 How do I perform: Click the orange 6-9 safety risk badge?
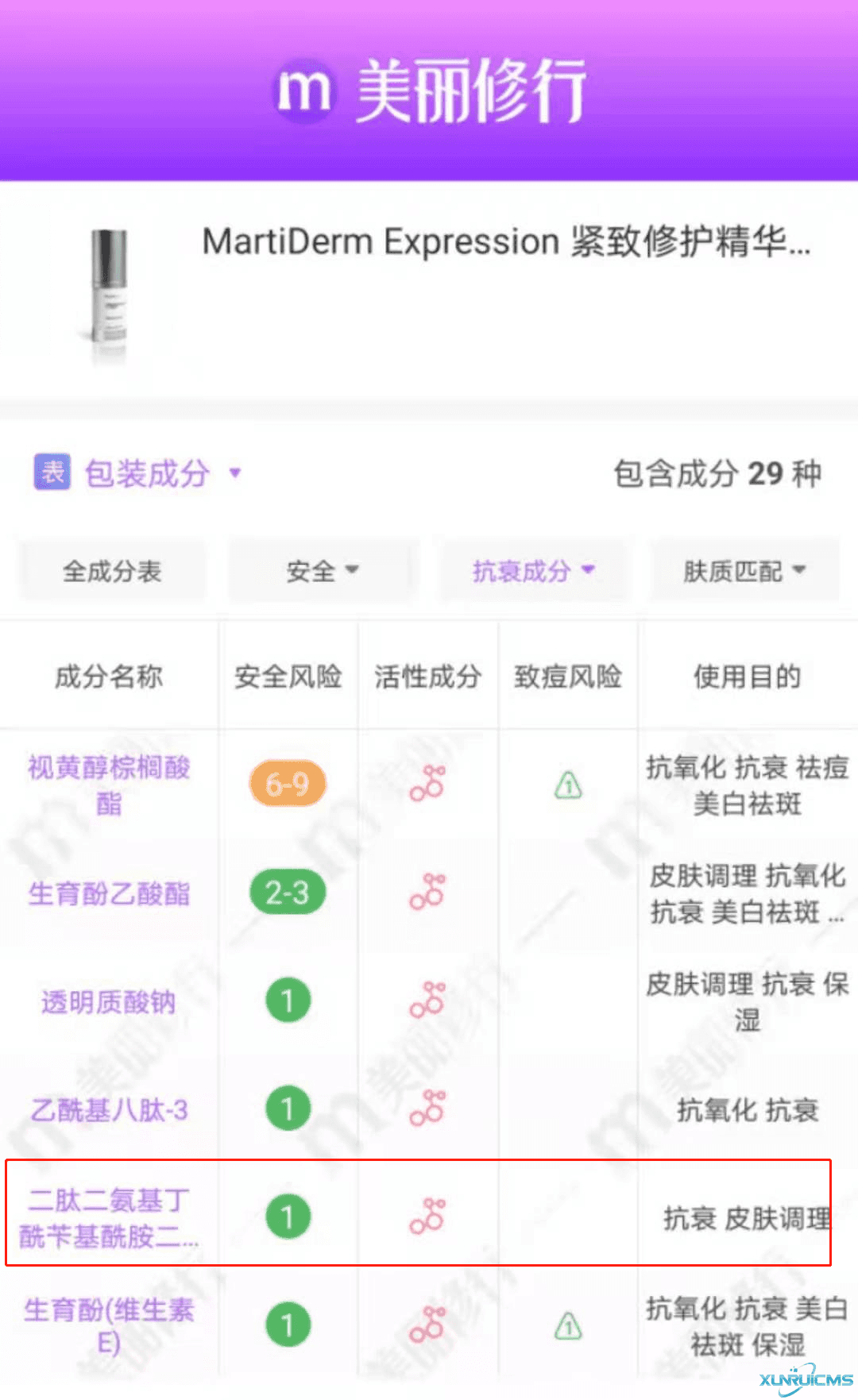pos(288,782)
